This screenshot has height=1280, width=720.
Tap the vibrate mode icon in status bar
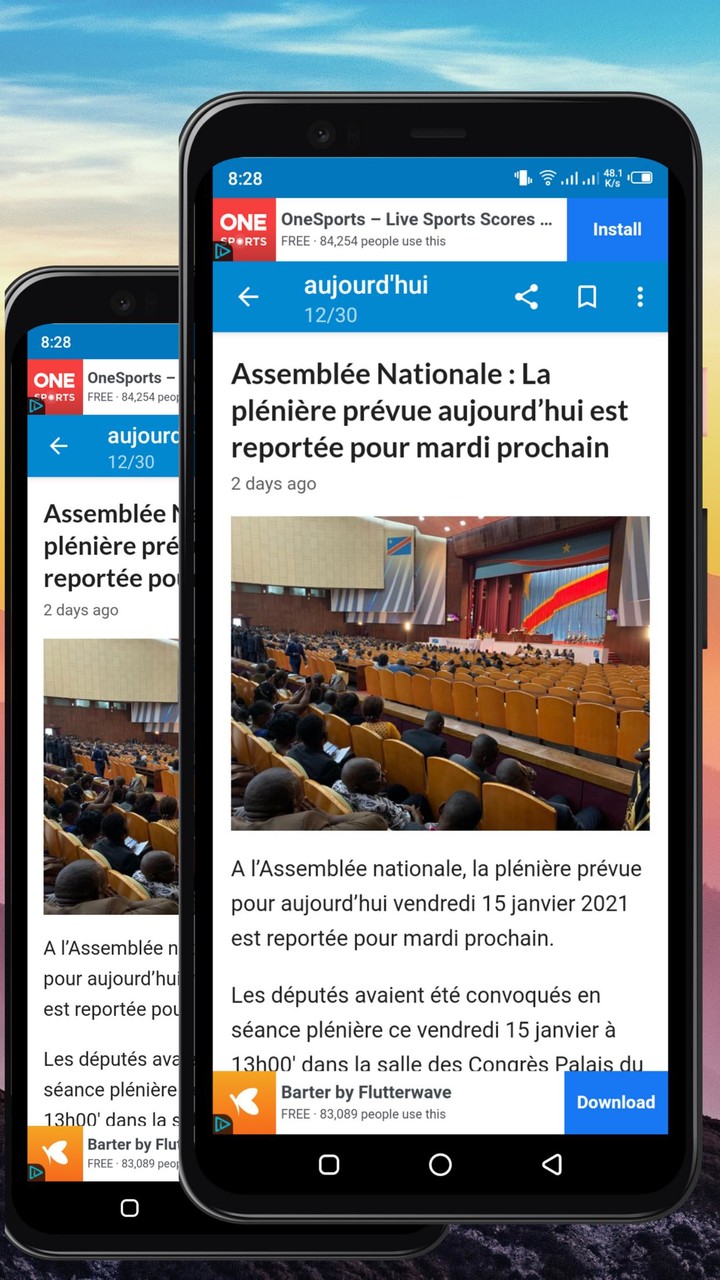pos(521,176)
